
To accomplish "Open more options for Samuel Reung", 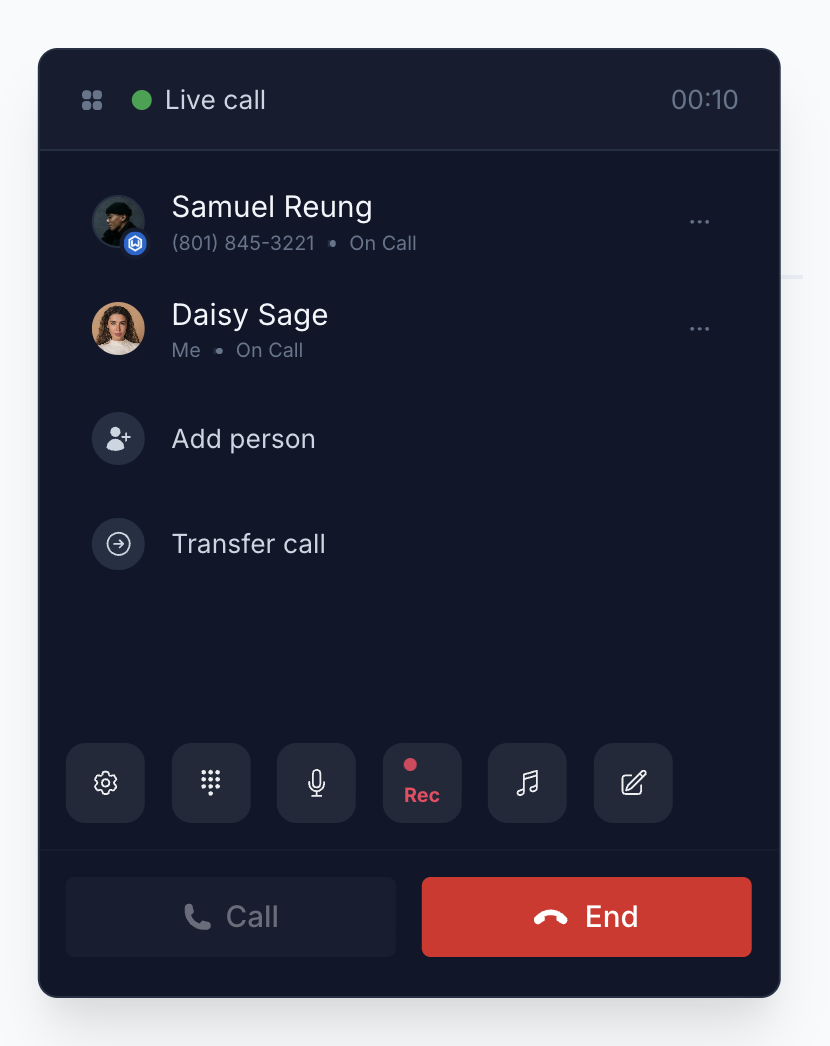I will 699,222.
